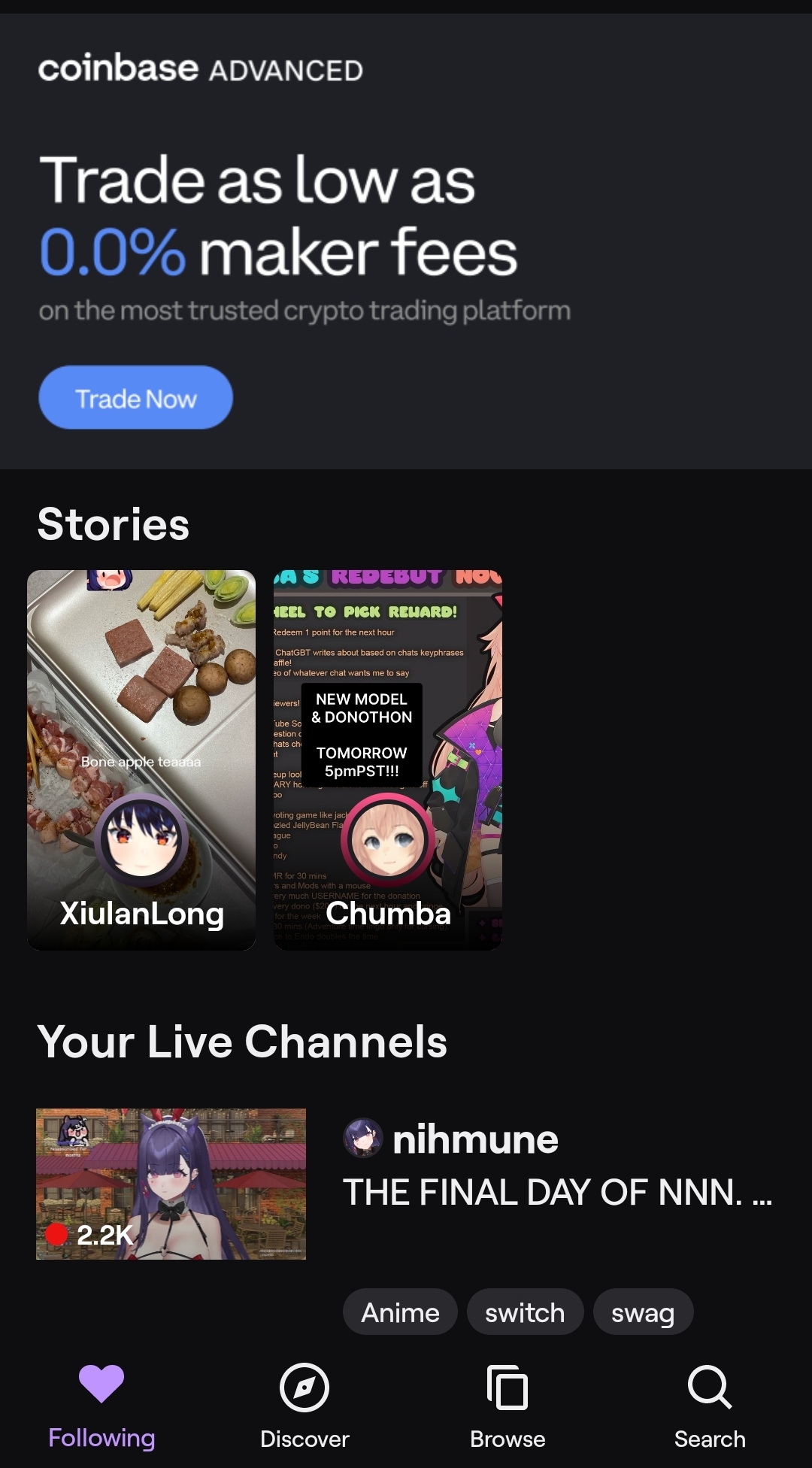This screenshot has height=1468, width=812.
Task: Watch nihmune's live stream
Action: pos(171,1184)
